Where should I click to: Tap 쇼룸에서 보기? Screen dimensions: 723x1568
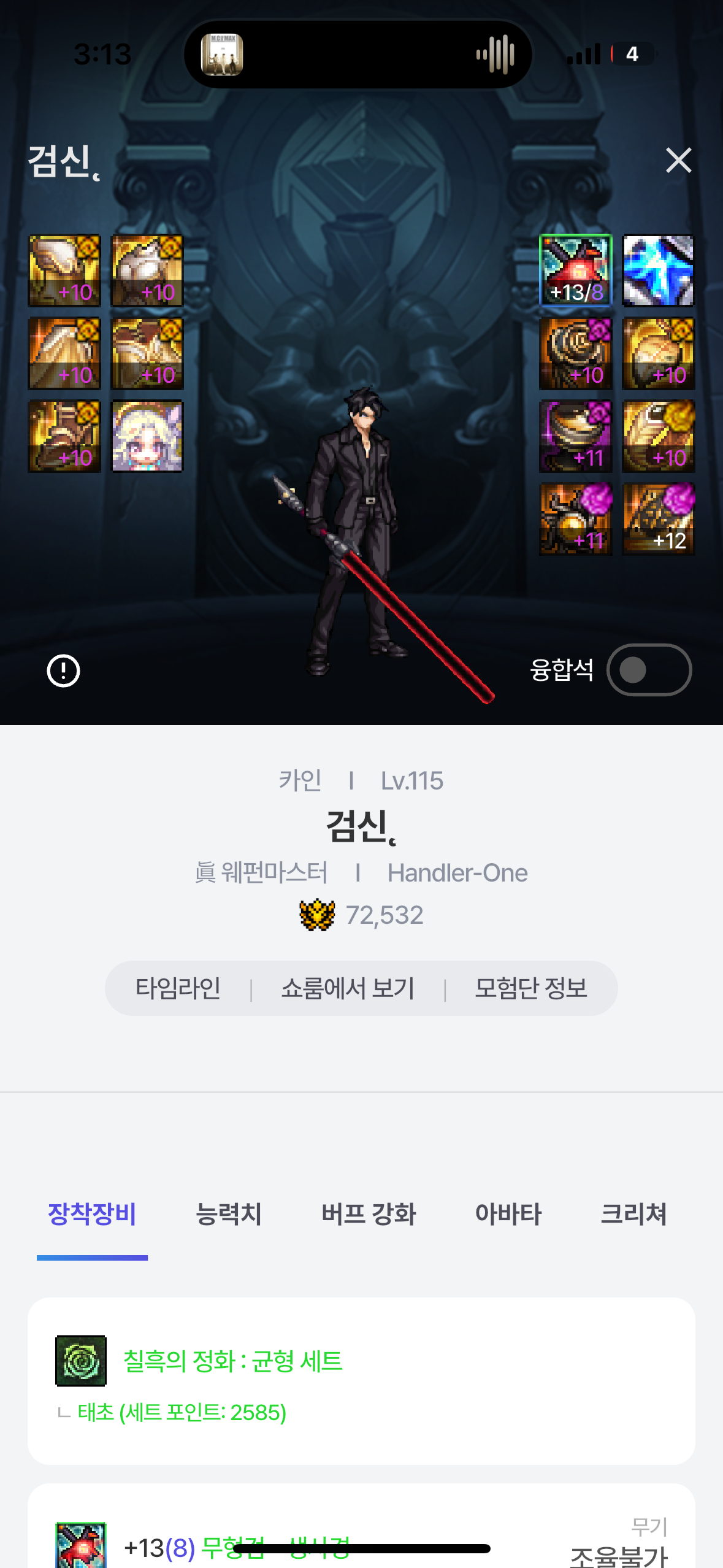pyautogui.click(x=348, y=988)
